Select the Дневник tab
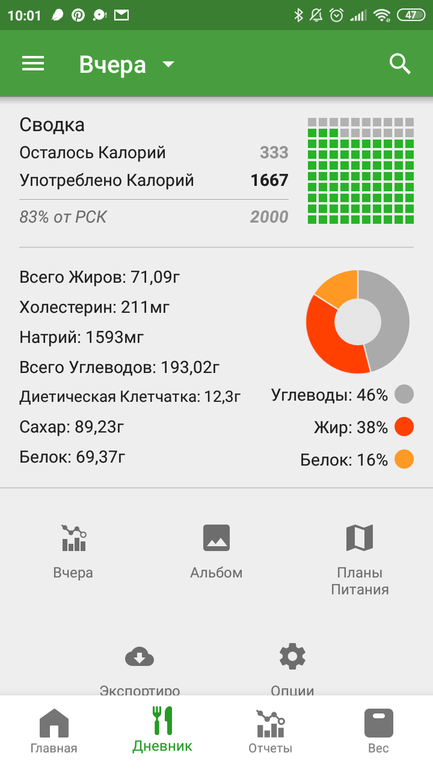This screenshot has width=433, height=770. 162,730
